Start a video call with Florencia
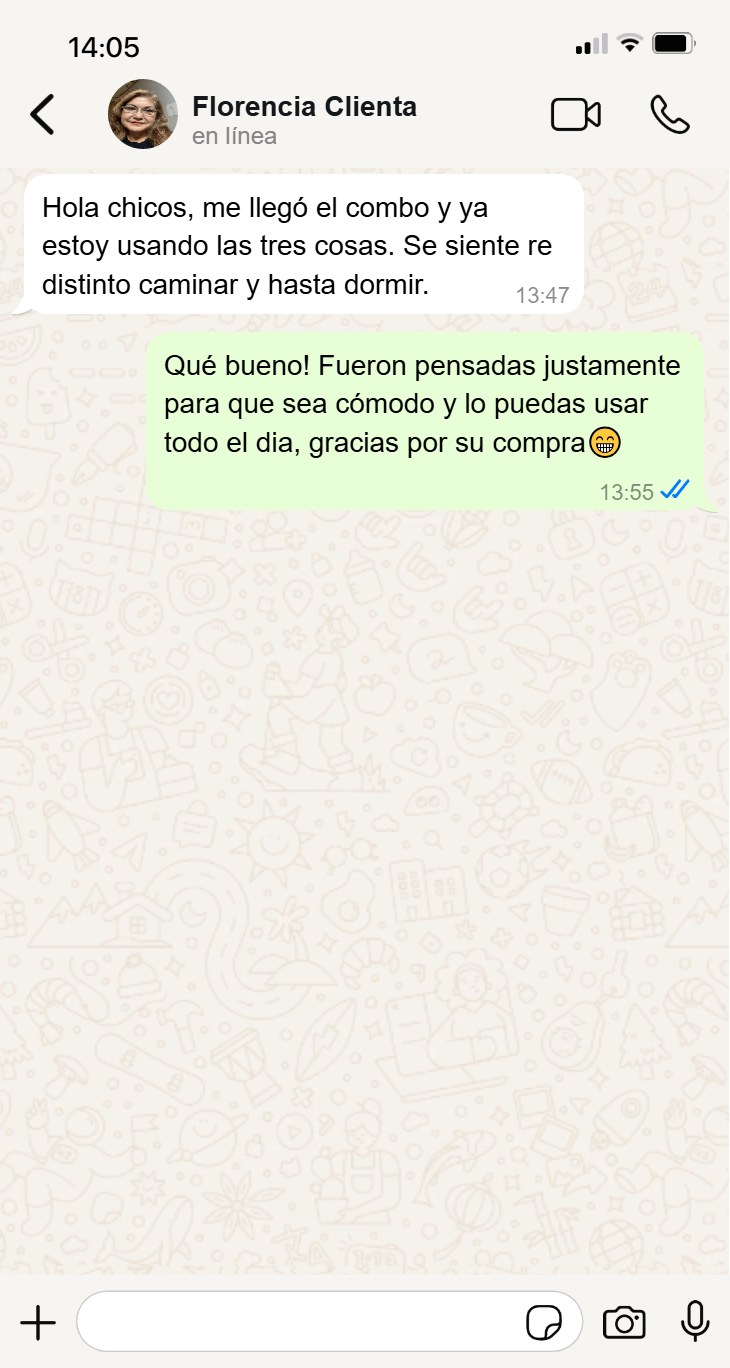Viewport: 730px width, 1368px height. coord(576,115)
